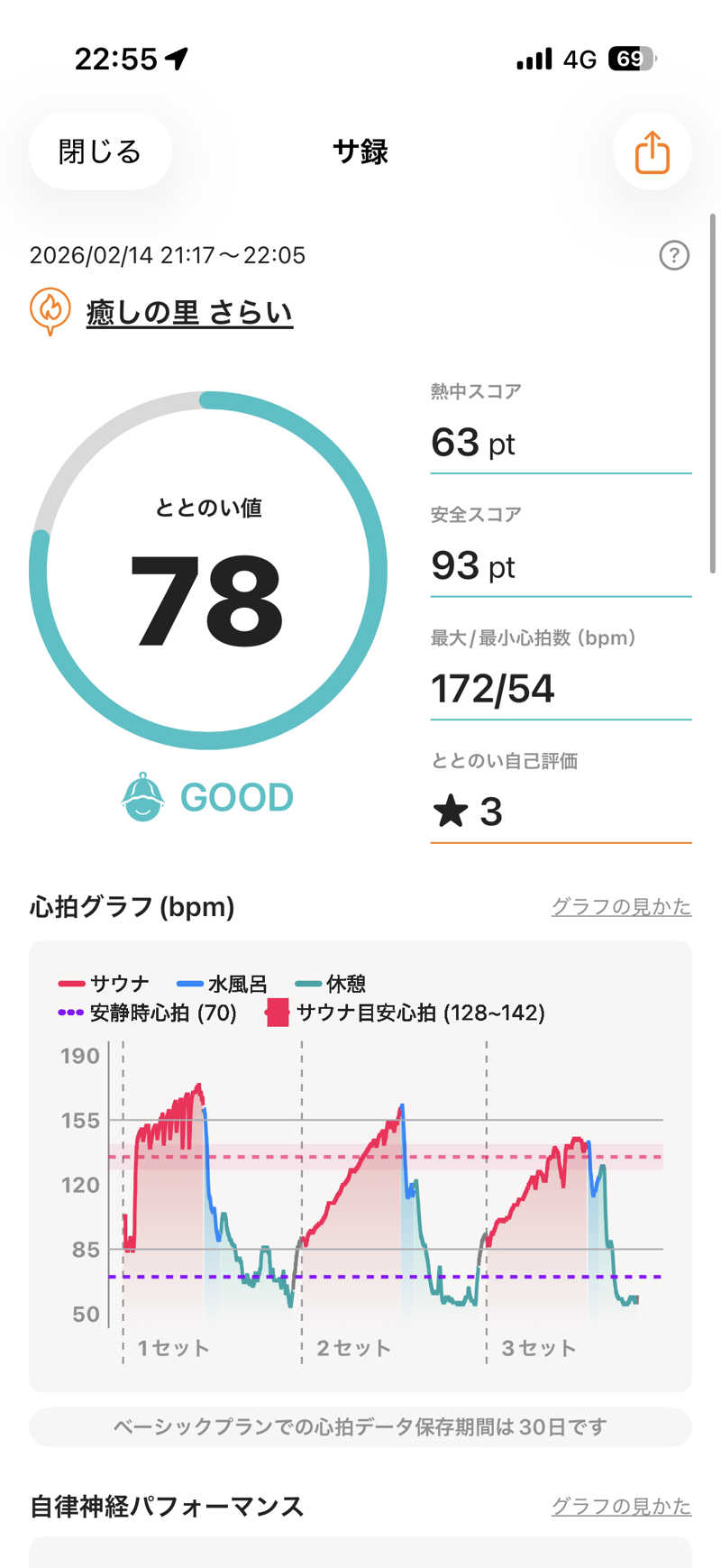Open the question mark help icon
This screenshot has width=721, height=1568.
[674, 256]
